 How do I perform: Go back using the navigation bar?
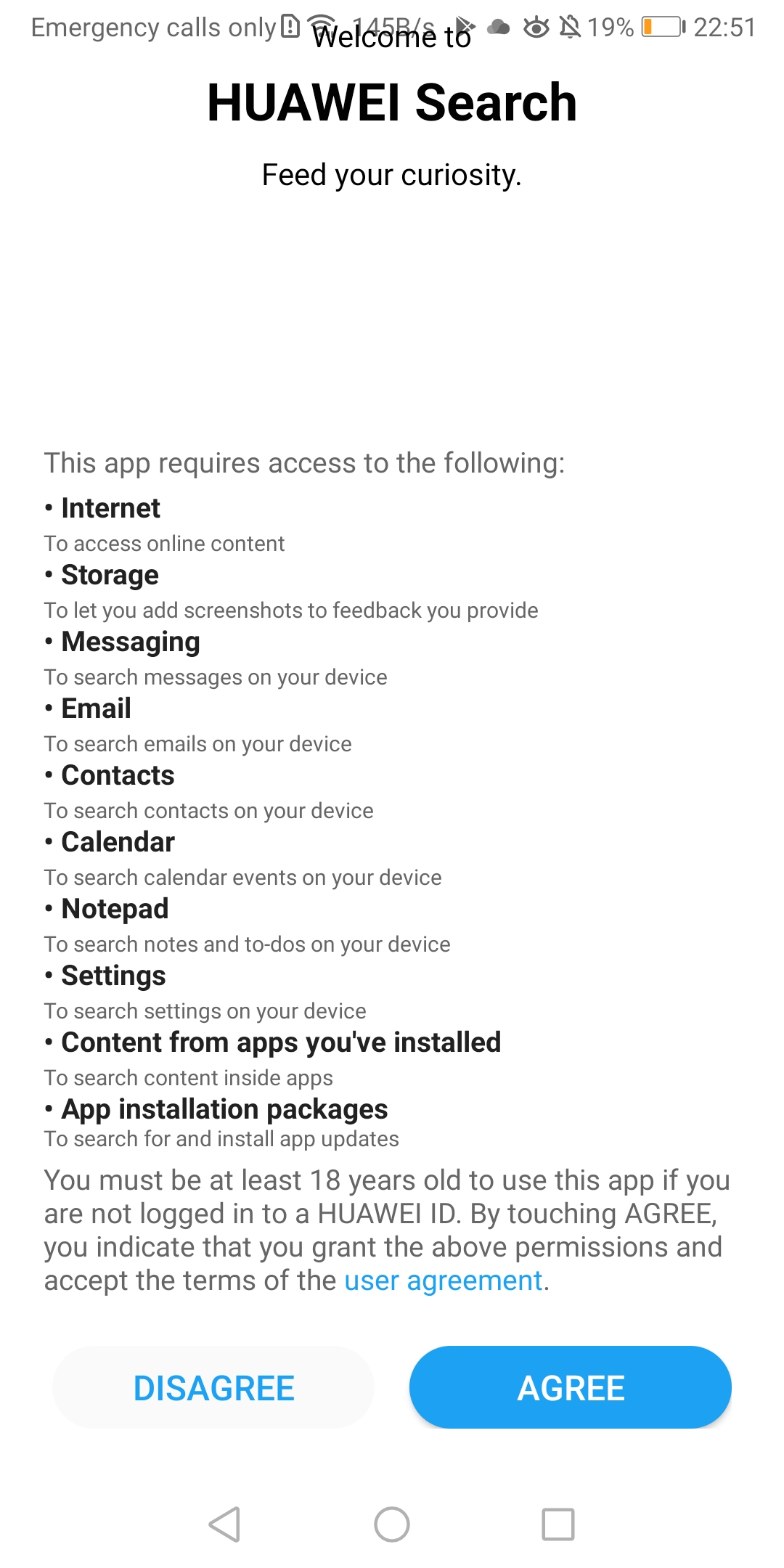pyautogui.click(x=224, y=1524)
